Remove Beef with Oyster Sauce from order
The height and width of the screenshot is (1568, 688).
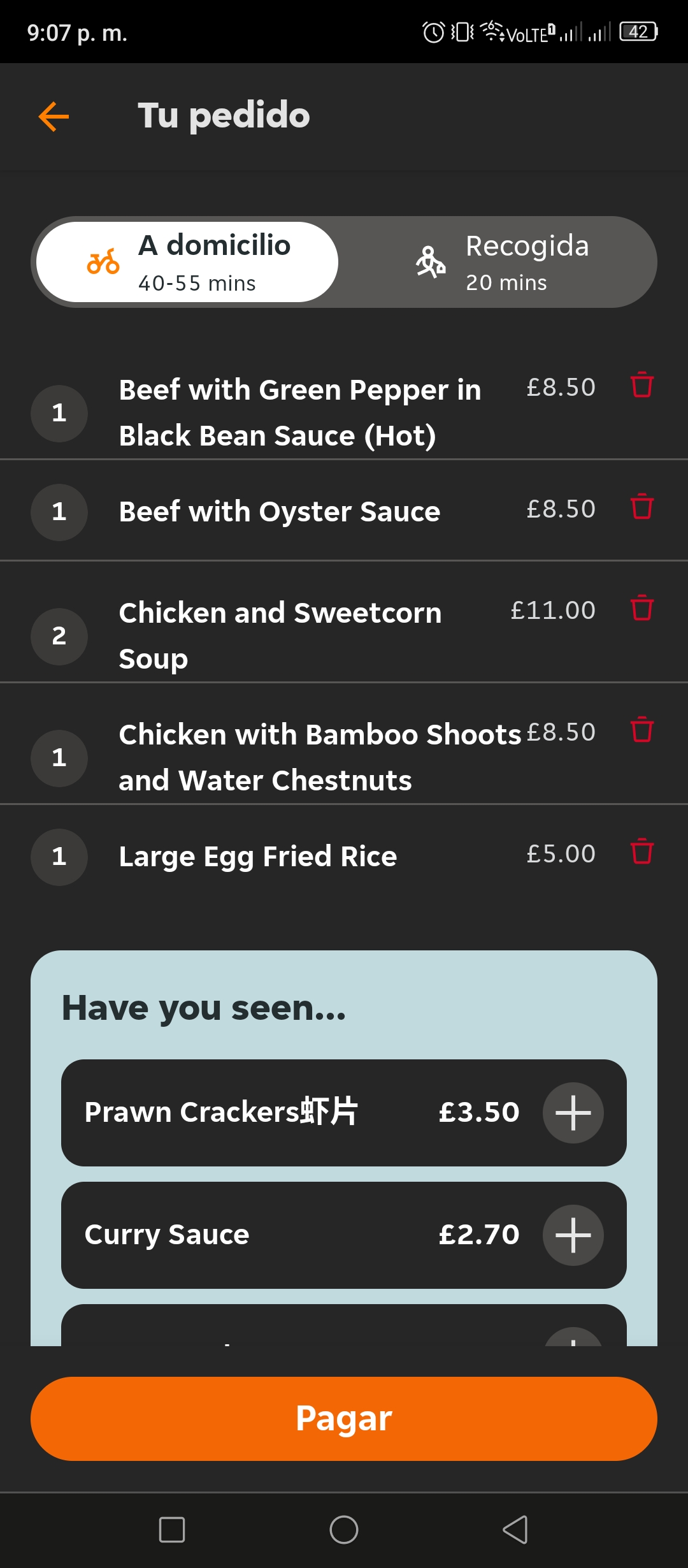click(641, 507)
